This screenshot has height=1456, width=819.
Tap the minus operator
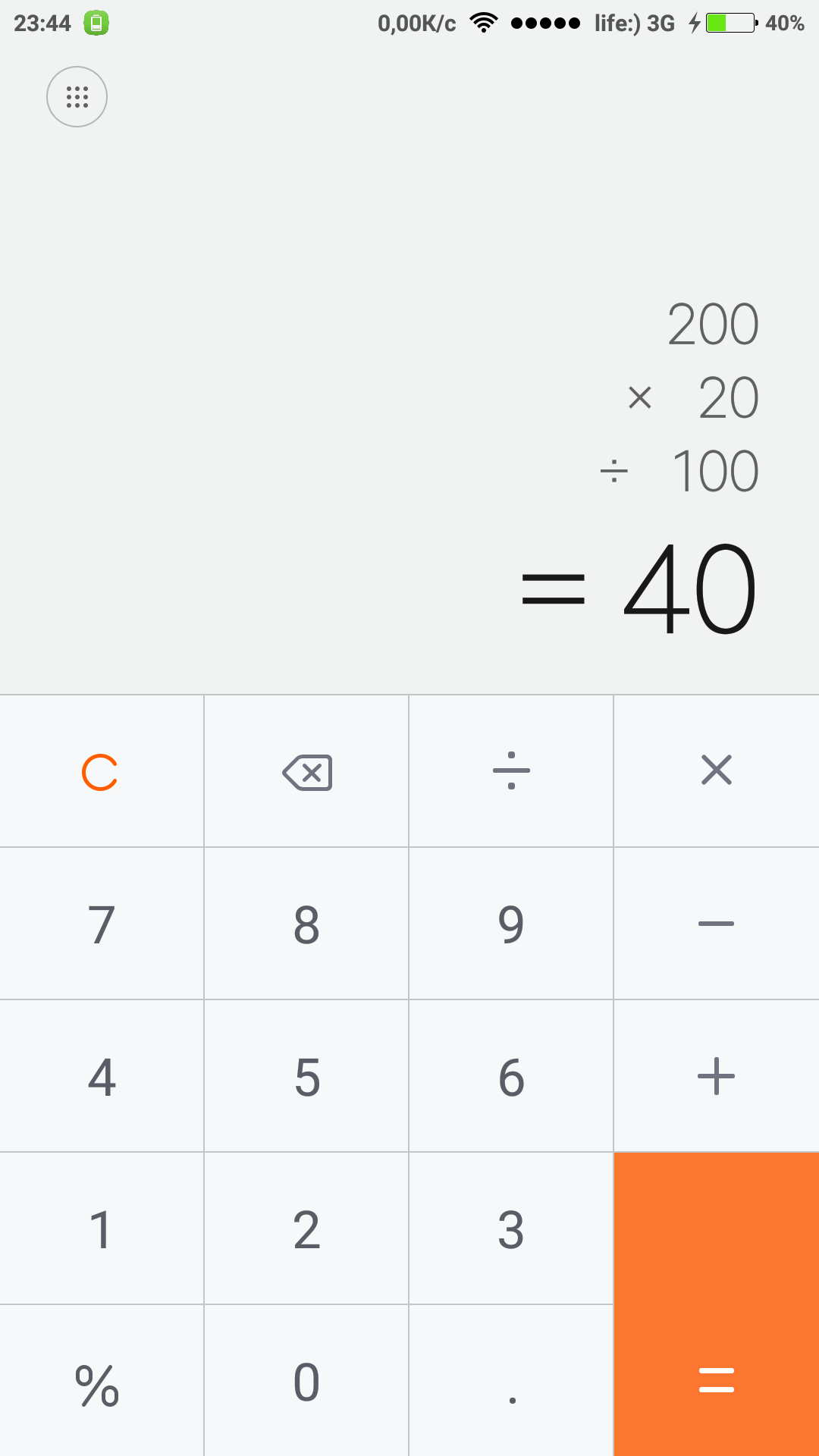coord(717,924)
